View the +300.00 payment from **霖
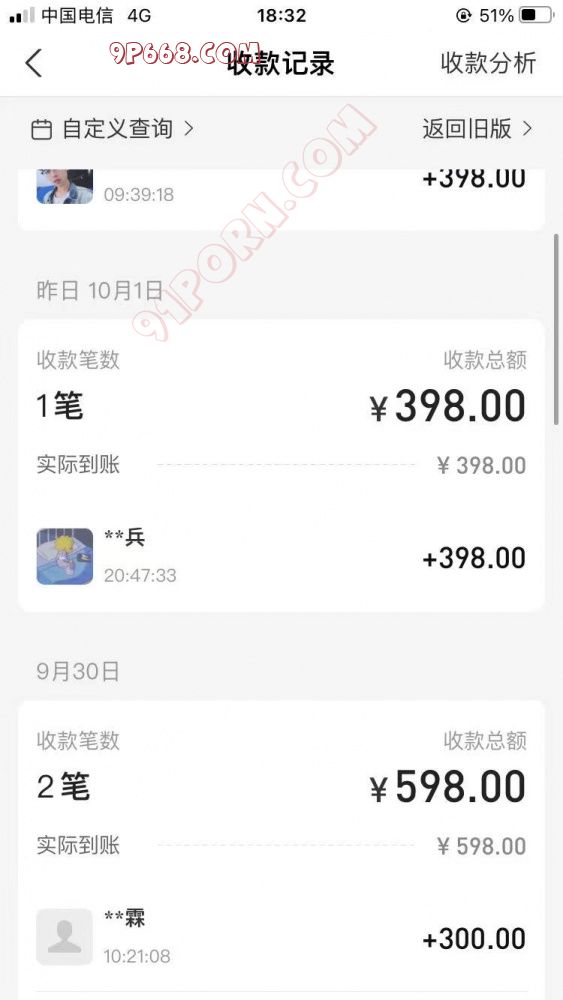Image resolution: width=563 pixels, height=1000 pixels. 281,938
